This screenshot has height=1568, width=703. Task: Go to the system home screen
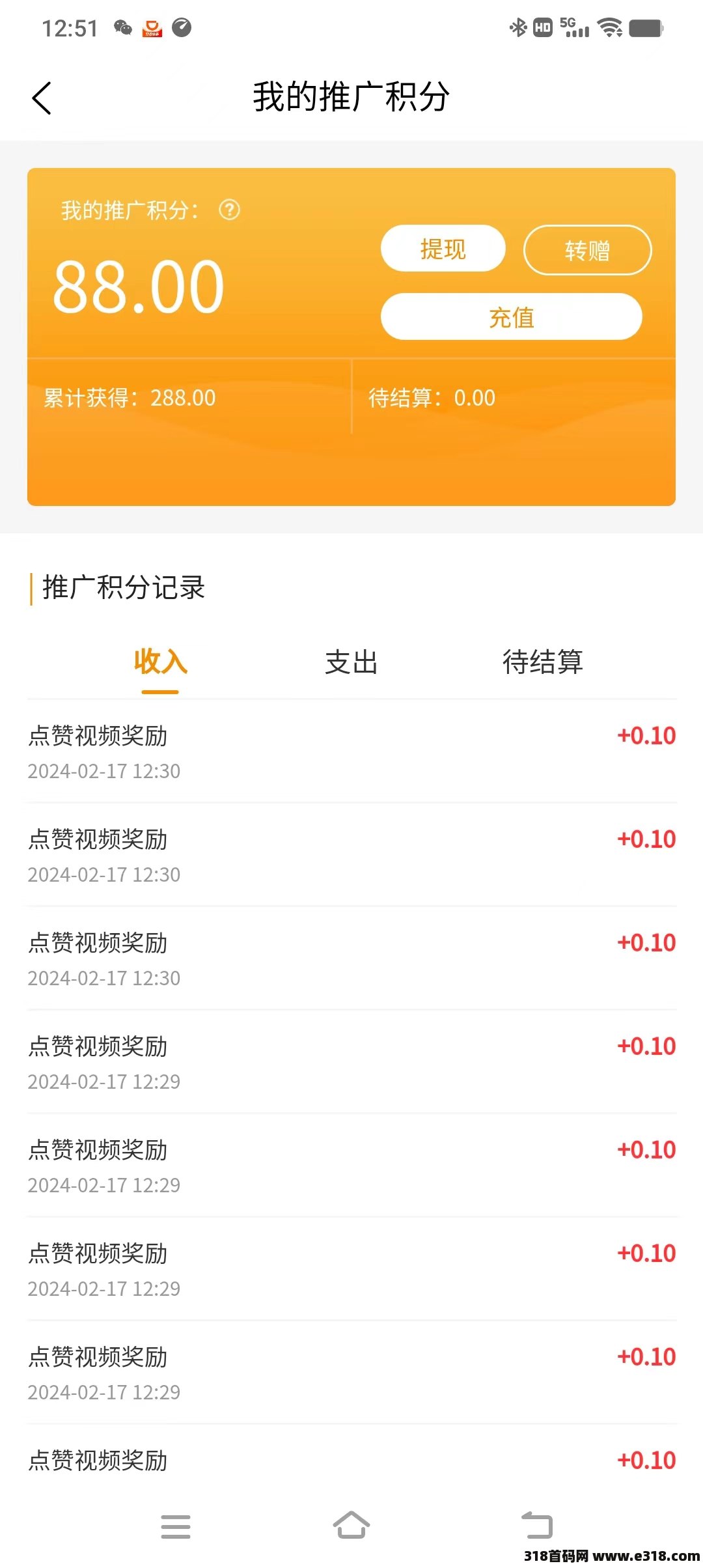tap(351, 1525)
